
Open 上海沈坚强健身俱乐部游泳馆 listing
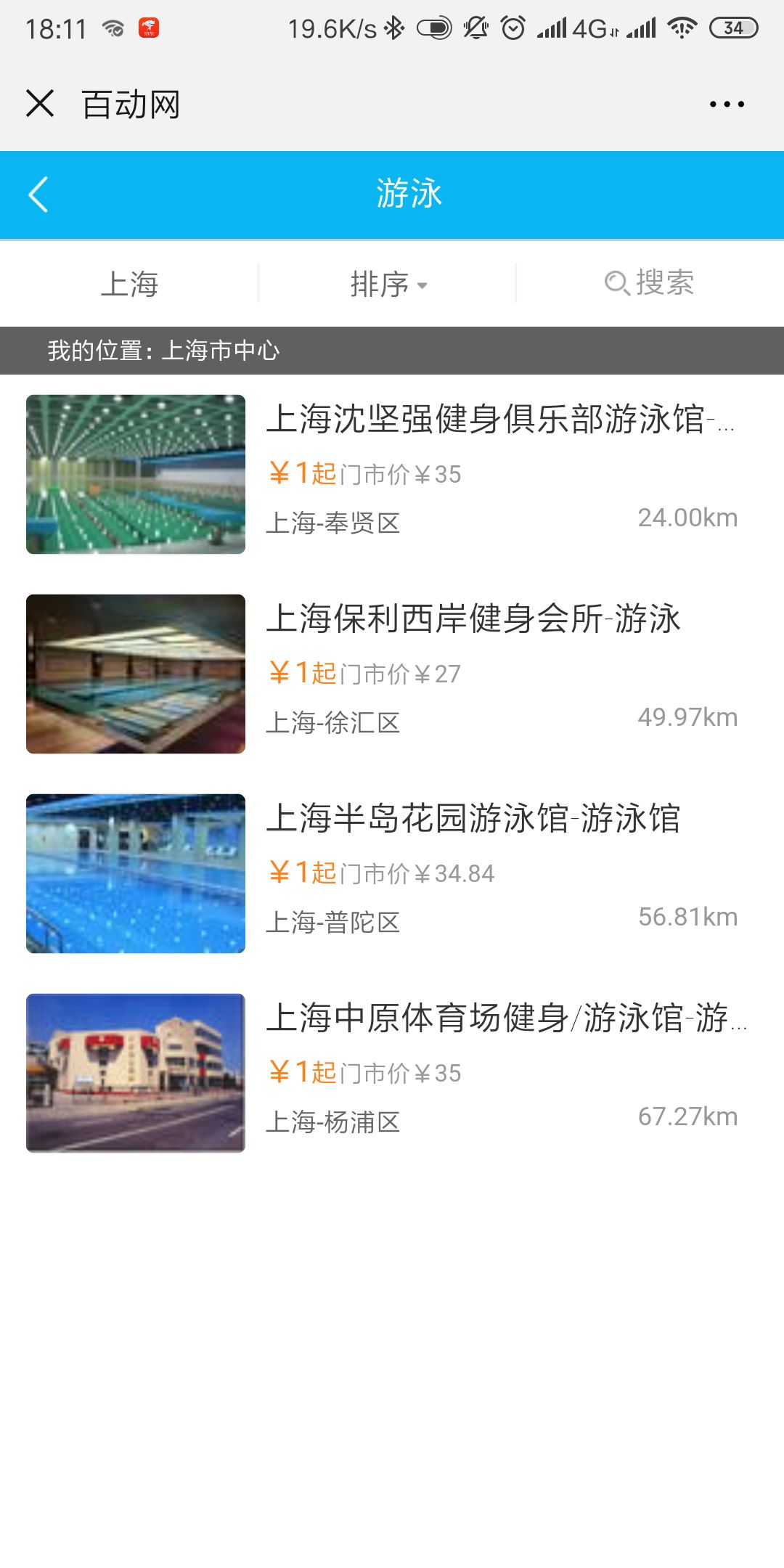tap(499, 420)
